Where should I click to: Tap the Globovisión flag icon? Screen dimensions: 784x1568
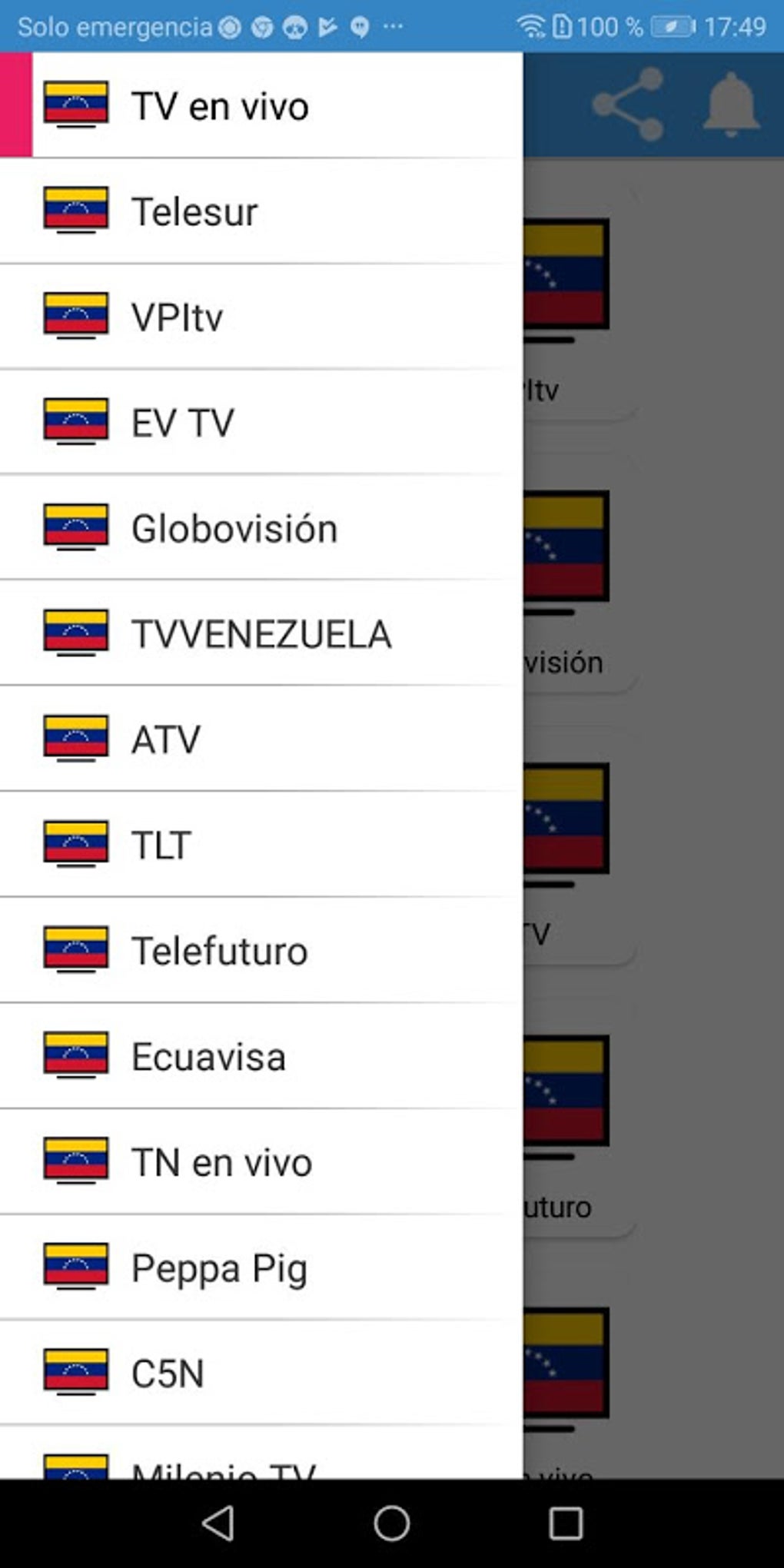click(x=75, y=527)
